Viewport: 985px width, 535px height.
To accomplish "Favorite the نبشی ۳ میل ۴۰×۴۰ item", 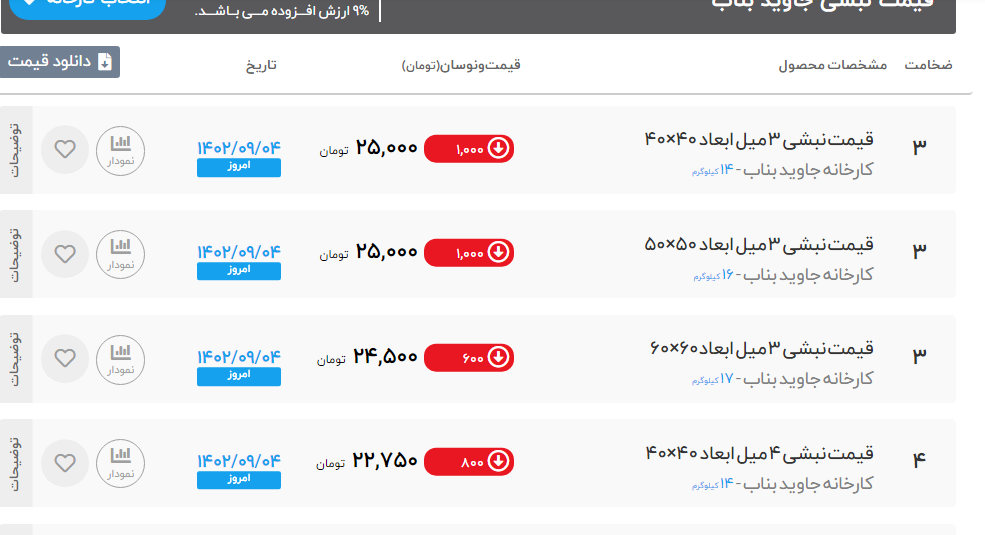I will click(x=65, y=149).
